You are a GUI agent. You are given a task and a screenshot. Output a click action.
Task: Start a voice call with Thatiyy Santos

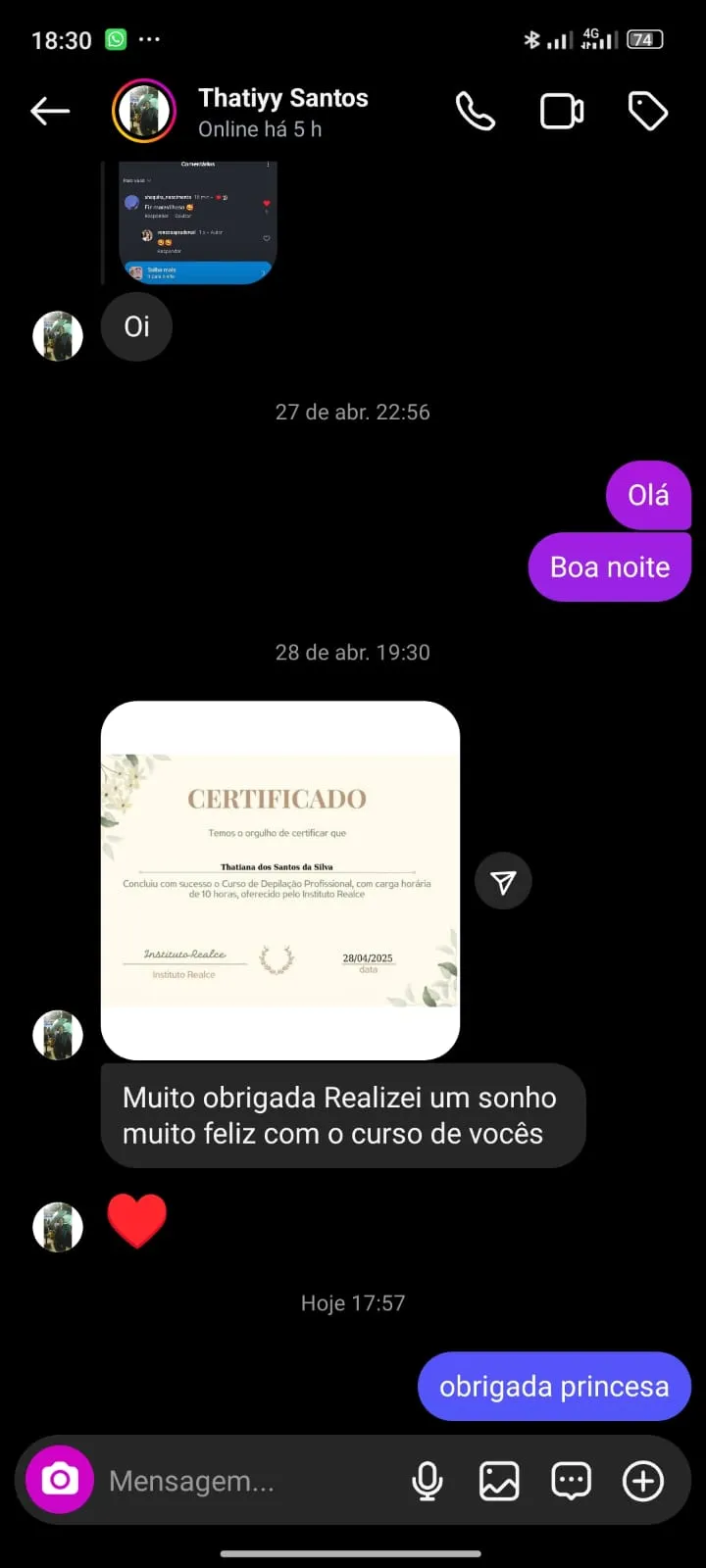(x=475, y=111)
